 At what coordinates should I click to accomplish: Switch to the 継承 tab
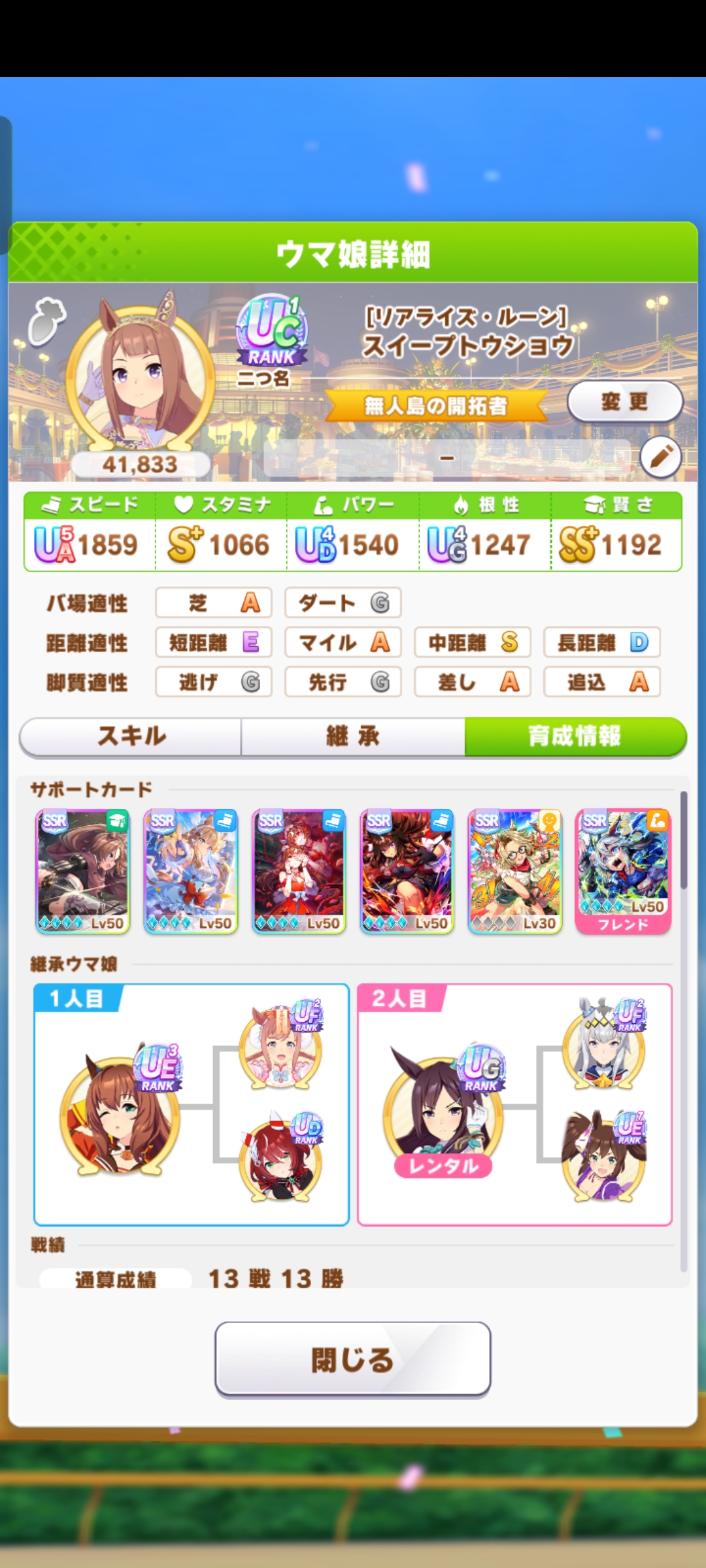353,736
